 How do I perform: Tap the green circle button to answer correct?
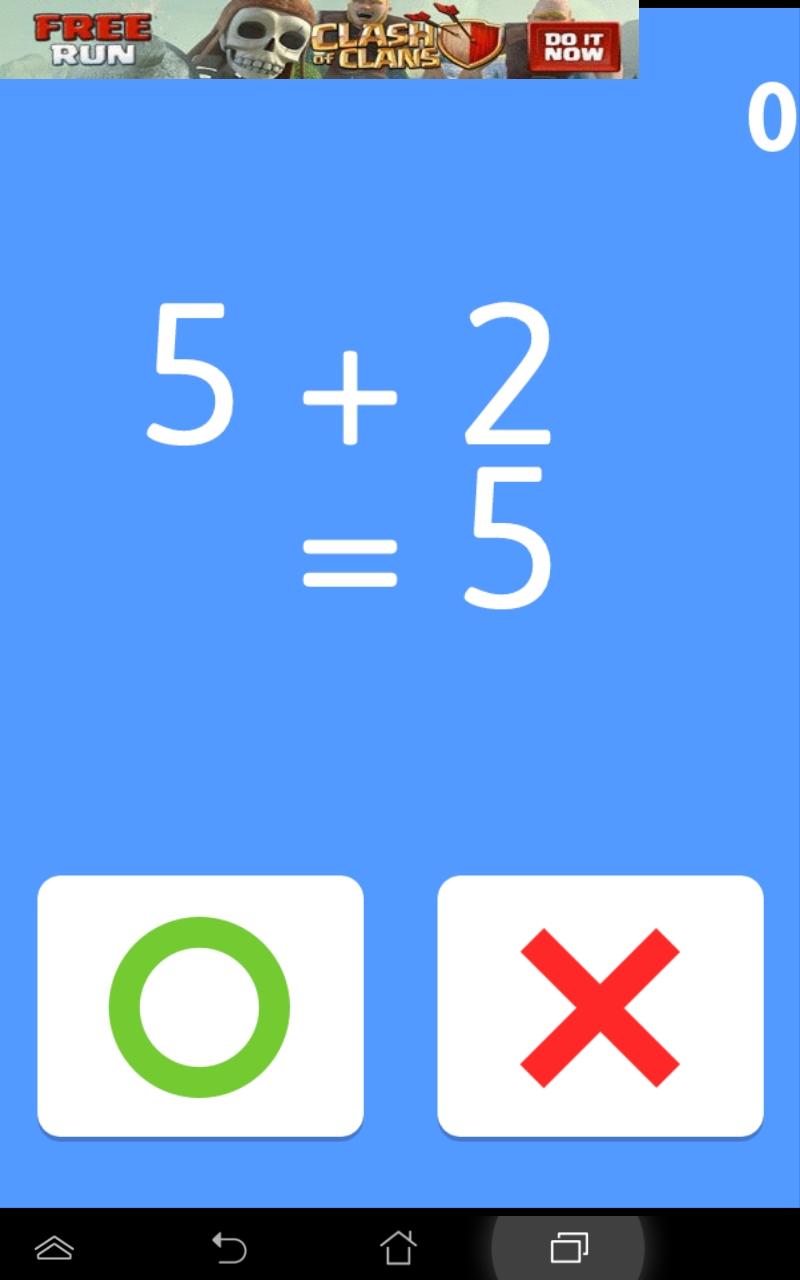pos(200,1006)
